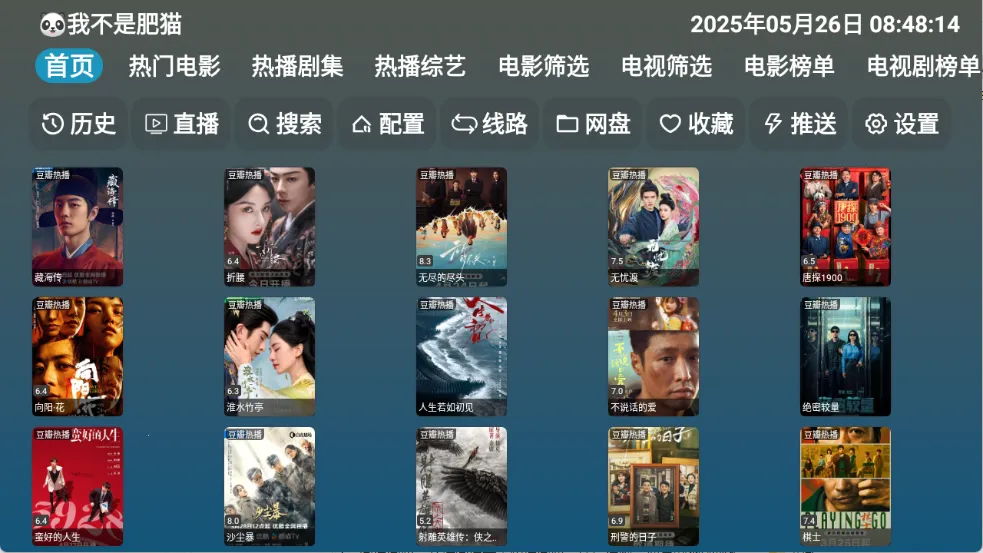Image resolution: width=983 pixels, height=553 pixels.
Task: Open the 藏海传 poster
Action: 77,226
